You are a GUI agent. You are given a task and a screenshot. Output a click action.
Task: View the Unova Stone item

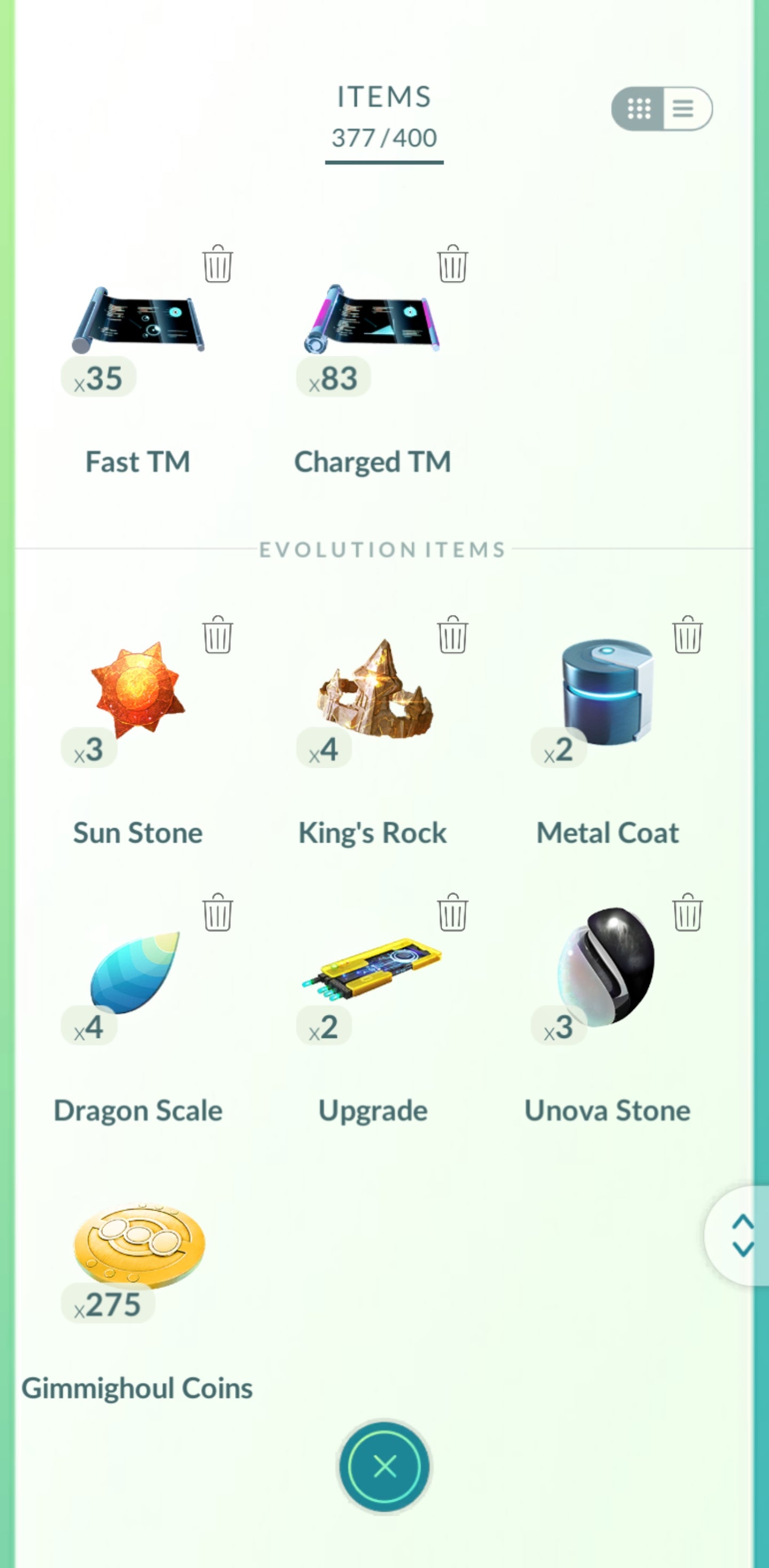[607, 968]
